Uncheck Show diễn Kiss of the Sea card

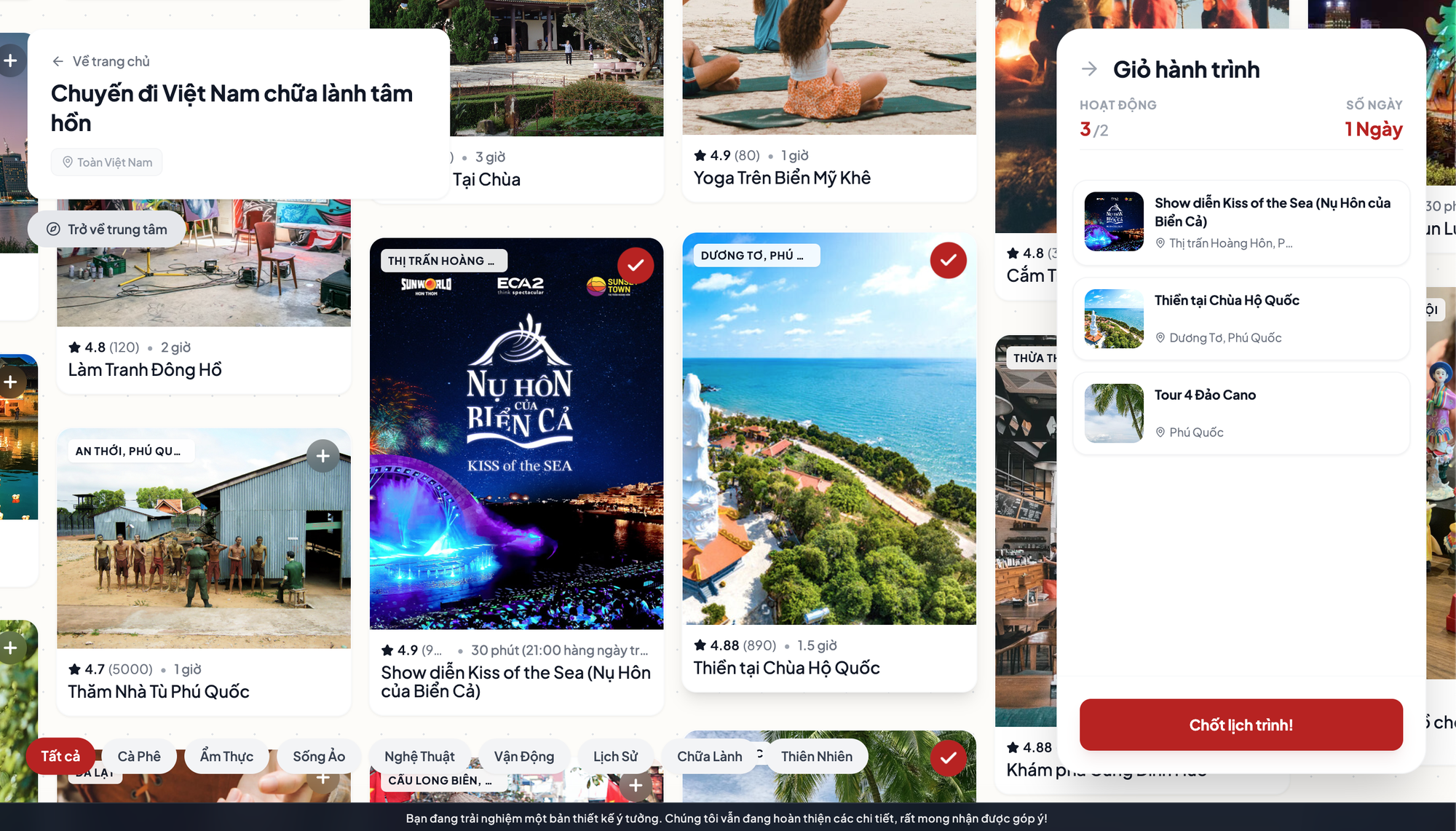point(635,265)
